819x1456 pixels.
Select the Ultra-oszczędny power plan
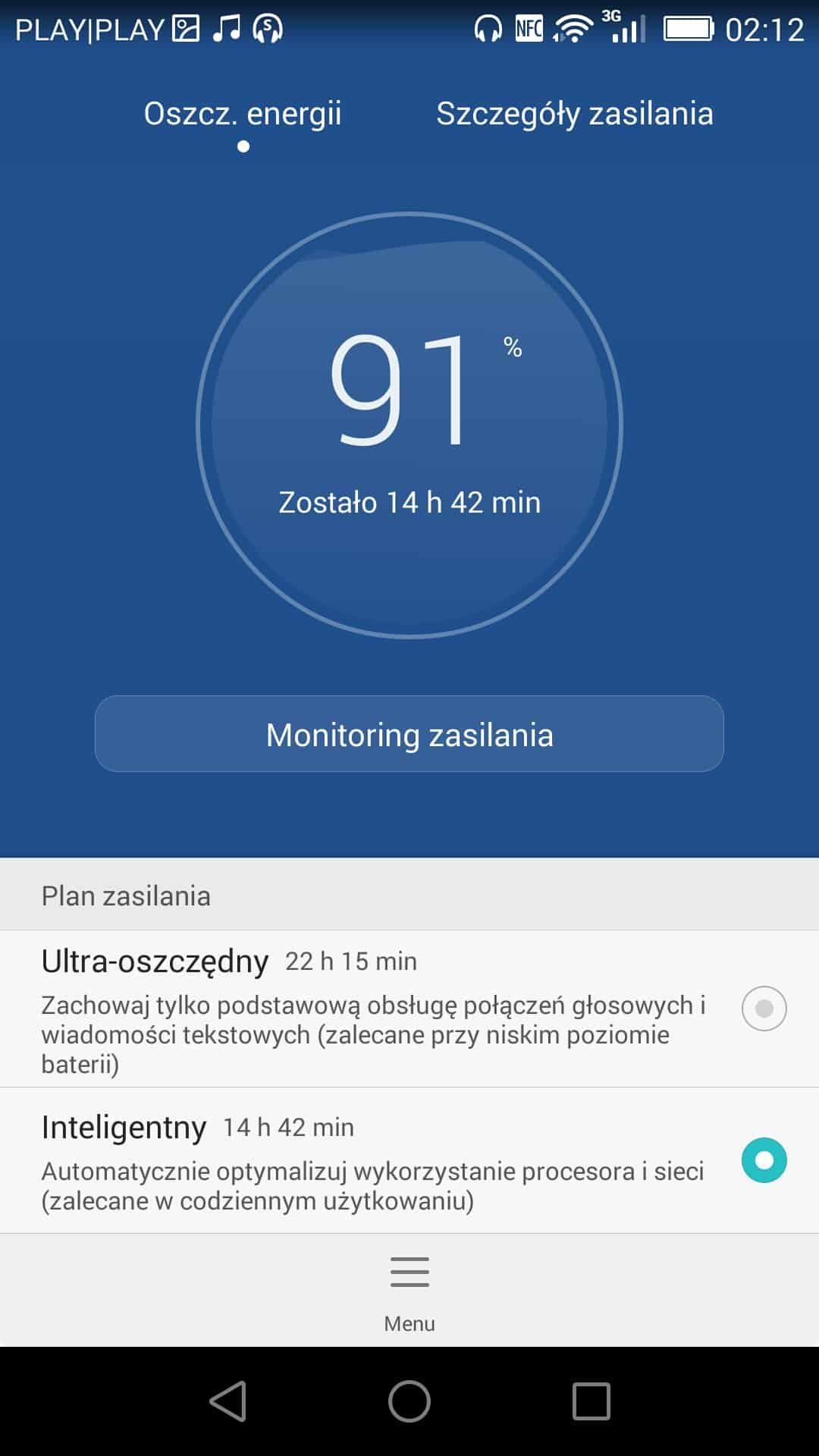coord(764,1009)
